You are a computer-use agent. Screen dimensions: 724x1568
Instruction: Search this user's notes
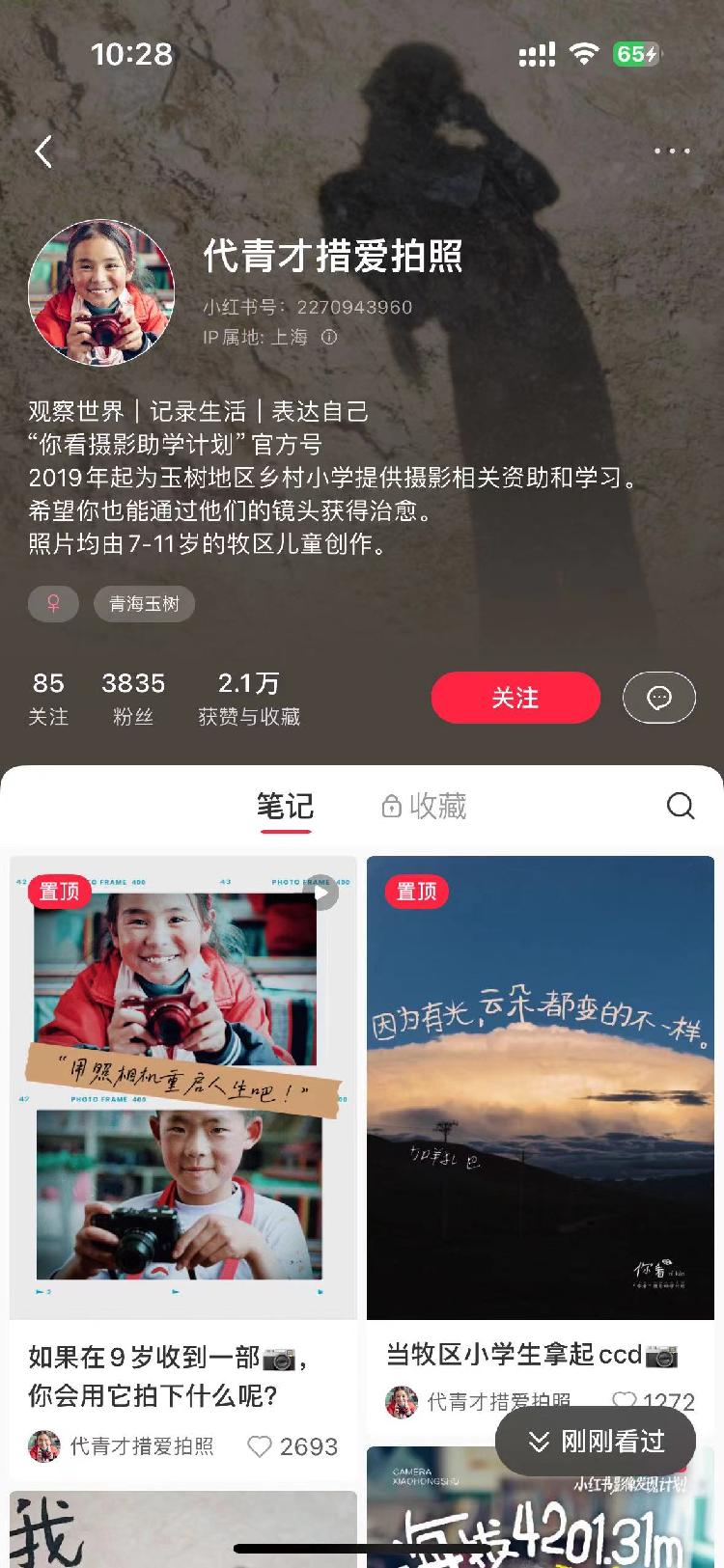pyautogui.click(x=681, y=806)
